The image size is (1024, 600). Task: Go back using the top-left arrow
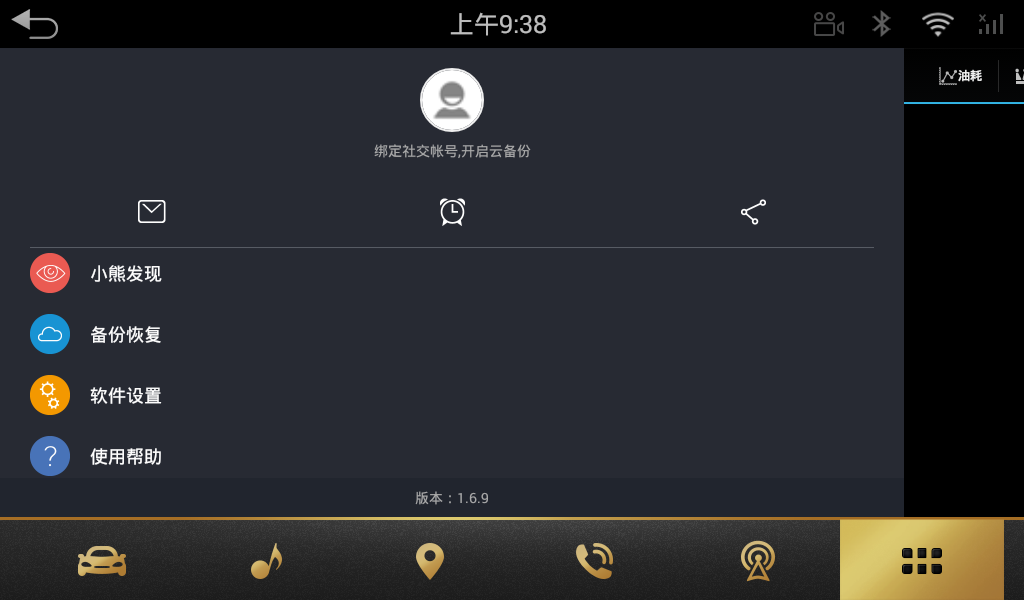coord(34,23)
